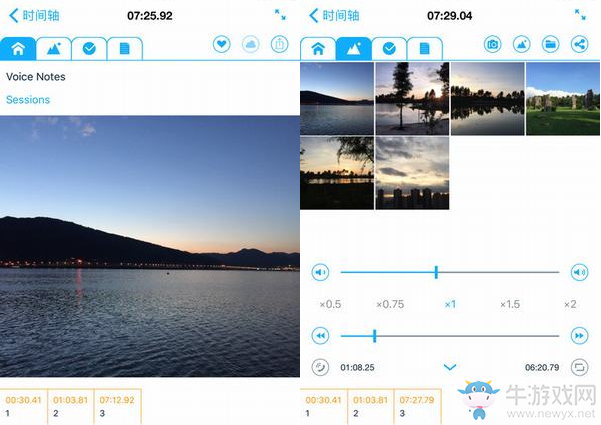
Task: Select the ×0.75 playback speed
Action: 390,304
